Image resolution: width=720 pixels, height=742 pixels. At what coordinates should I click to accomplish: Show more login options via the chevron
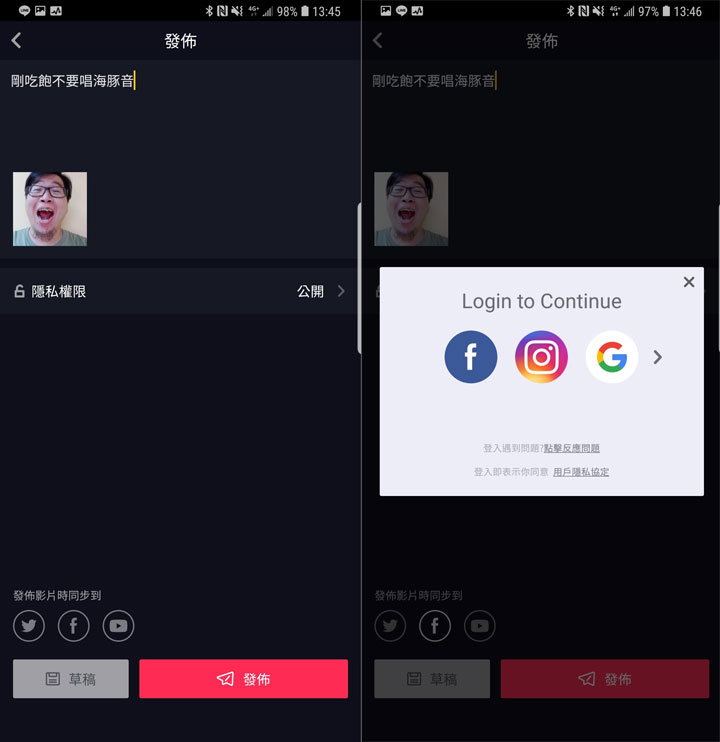click(x=657, y=357)
